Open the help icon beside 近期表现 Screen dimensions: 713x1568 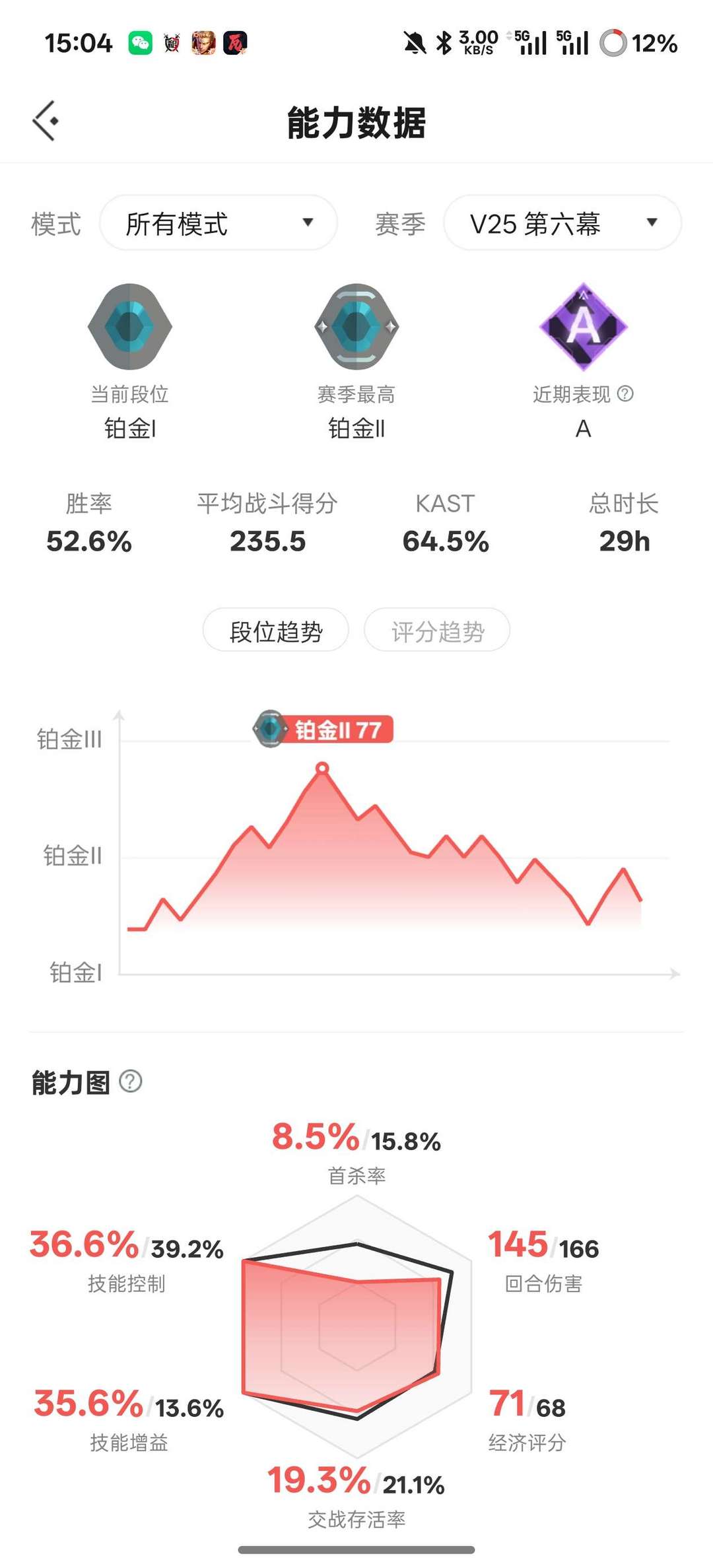tap(625, 394)
